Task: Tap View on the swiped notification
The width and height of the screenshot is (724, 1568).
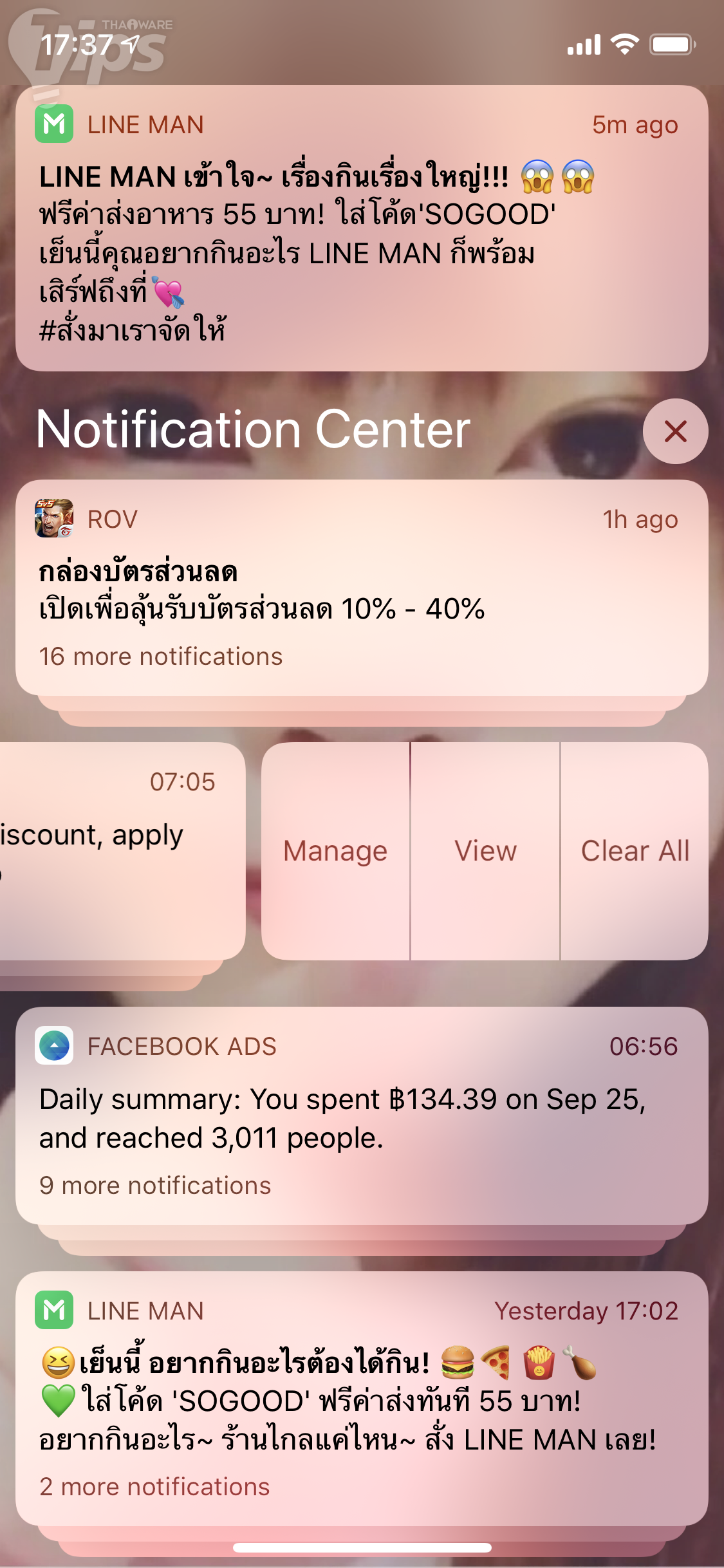Action: (x=485, y=851)
